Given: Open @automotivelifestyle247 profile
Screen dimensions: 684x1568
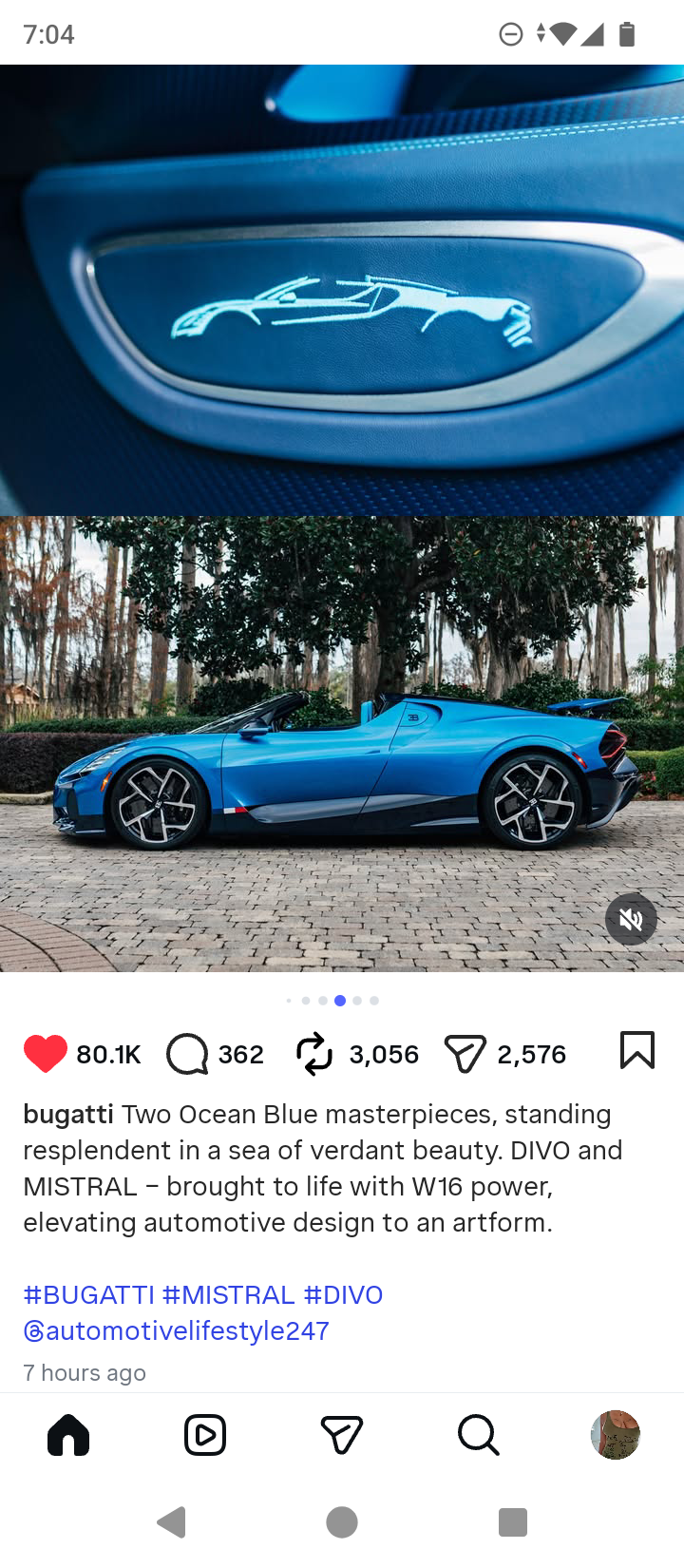Looking at the screenshot, I should coord(177,1331).
